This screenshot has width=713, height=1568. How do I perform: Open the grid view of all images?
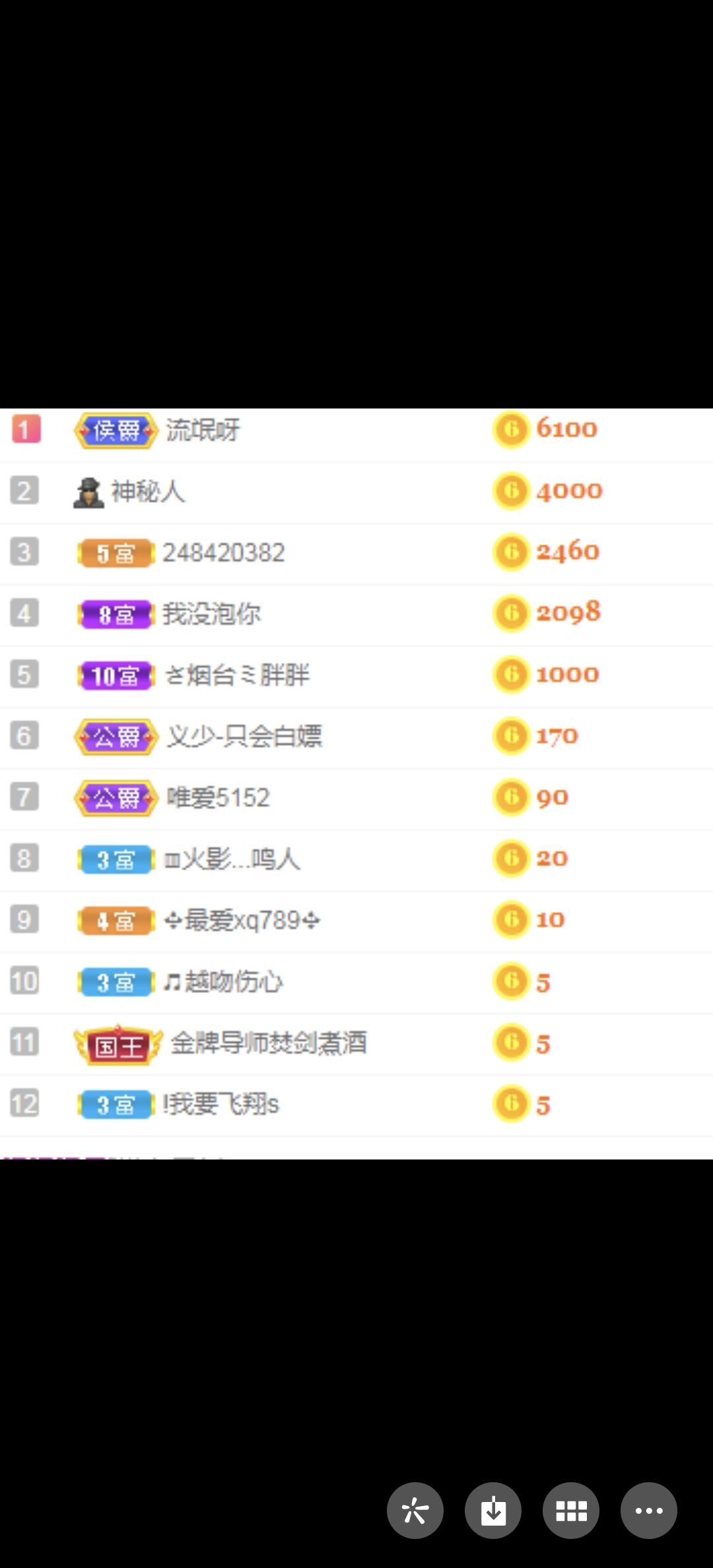[x=571, y=1511]
